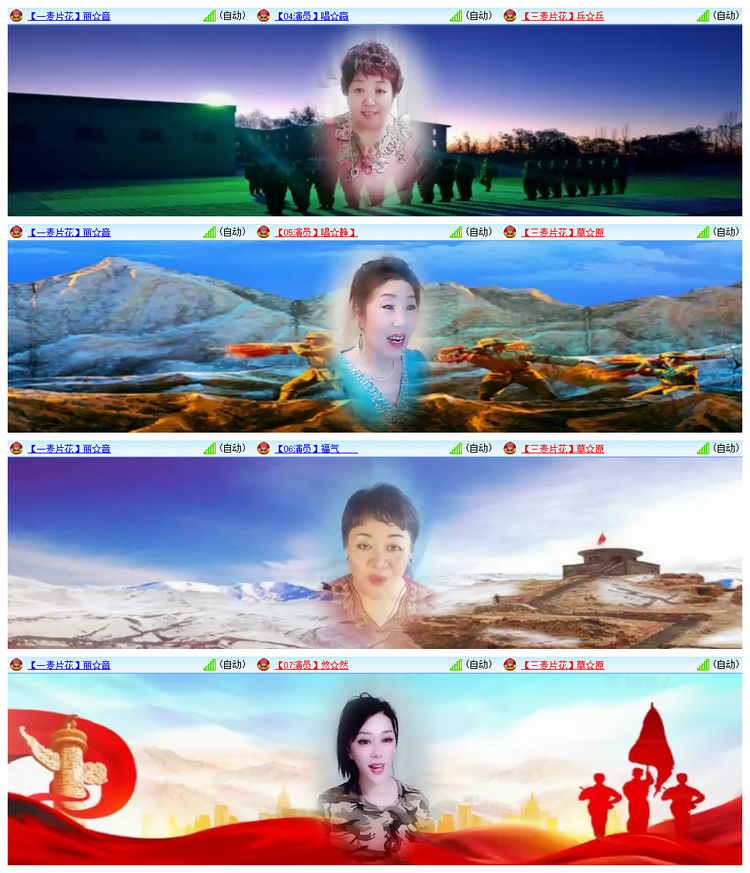The height and width of the screenshot is (873, 750).
Task: Toggle auto quality mode for 【05演员】唱☆静 stream
Action: 478,232
